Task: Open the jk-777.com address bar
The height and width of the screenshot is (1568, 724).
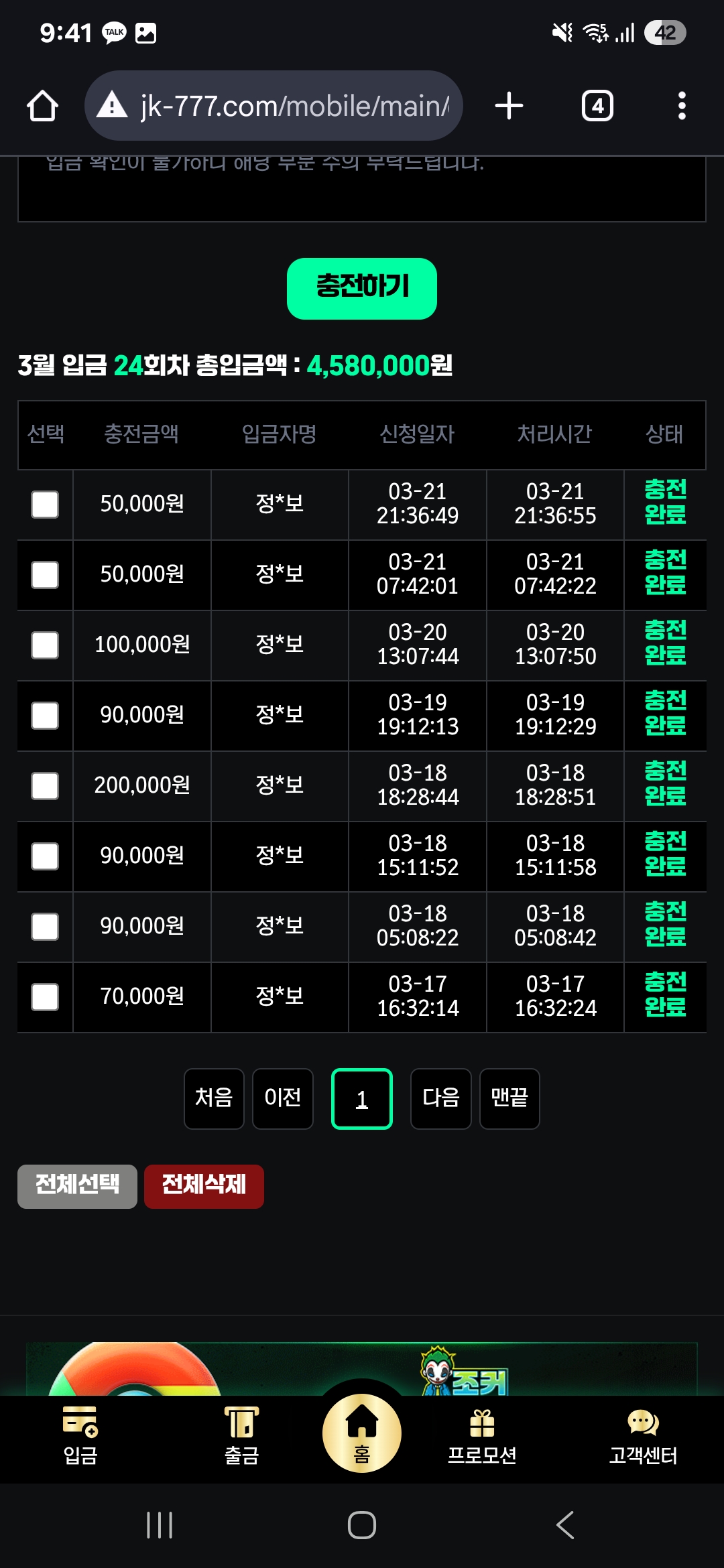Action: tap(274, 106)
